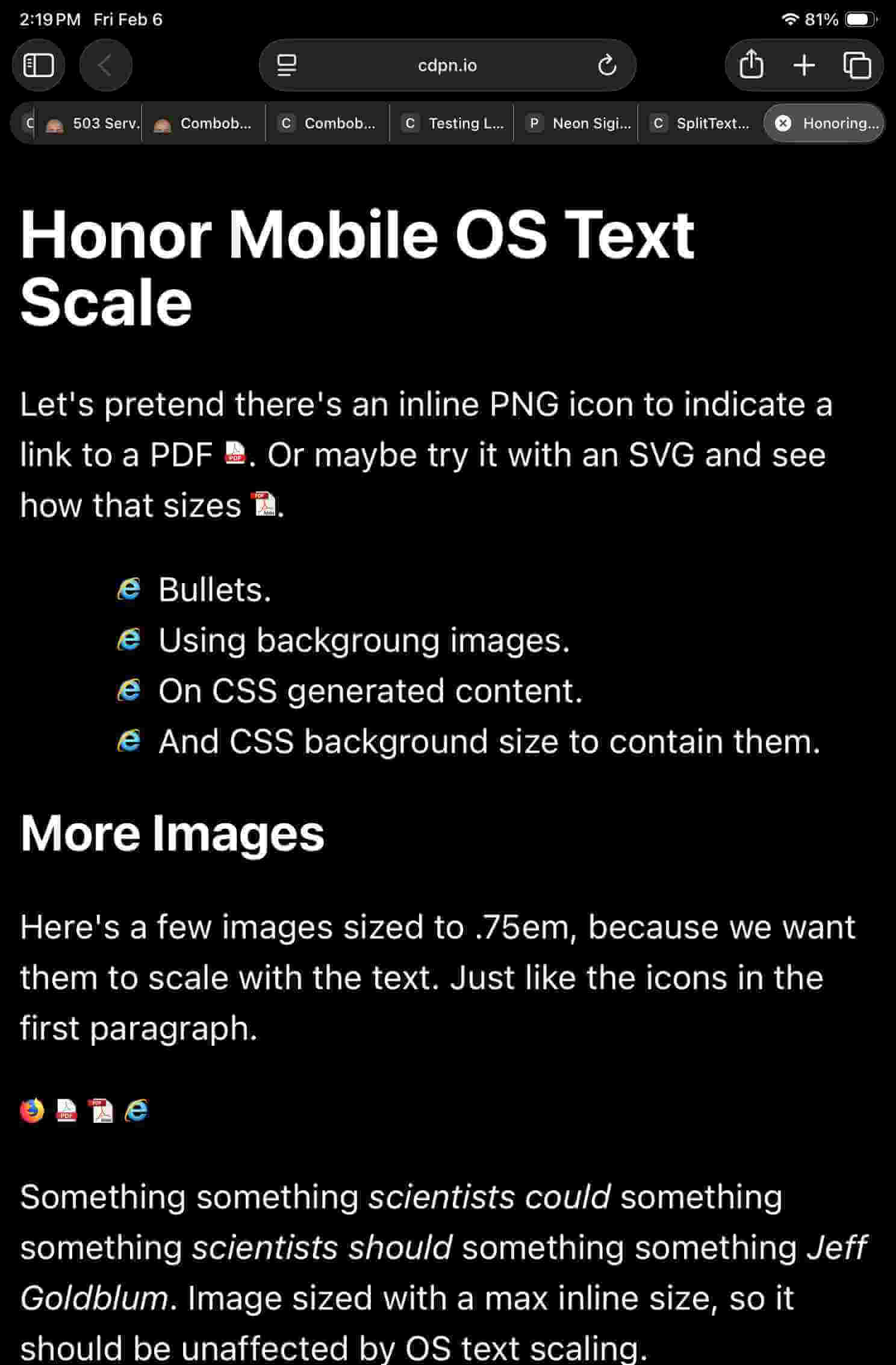Switch to the 503 Serv. tab
The image size is (896, 1365).
pyautogui.click(x=90, y=123)
